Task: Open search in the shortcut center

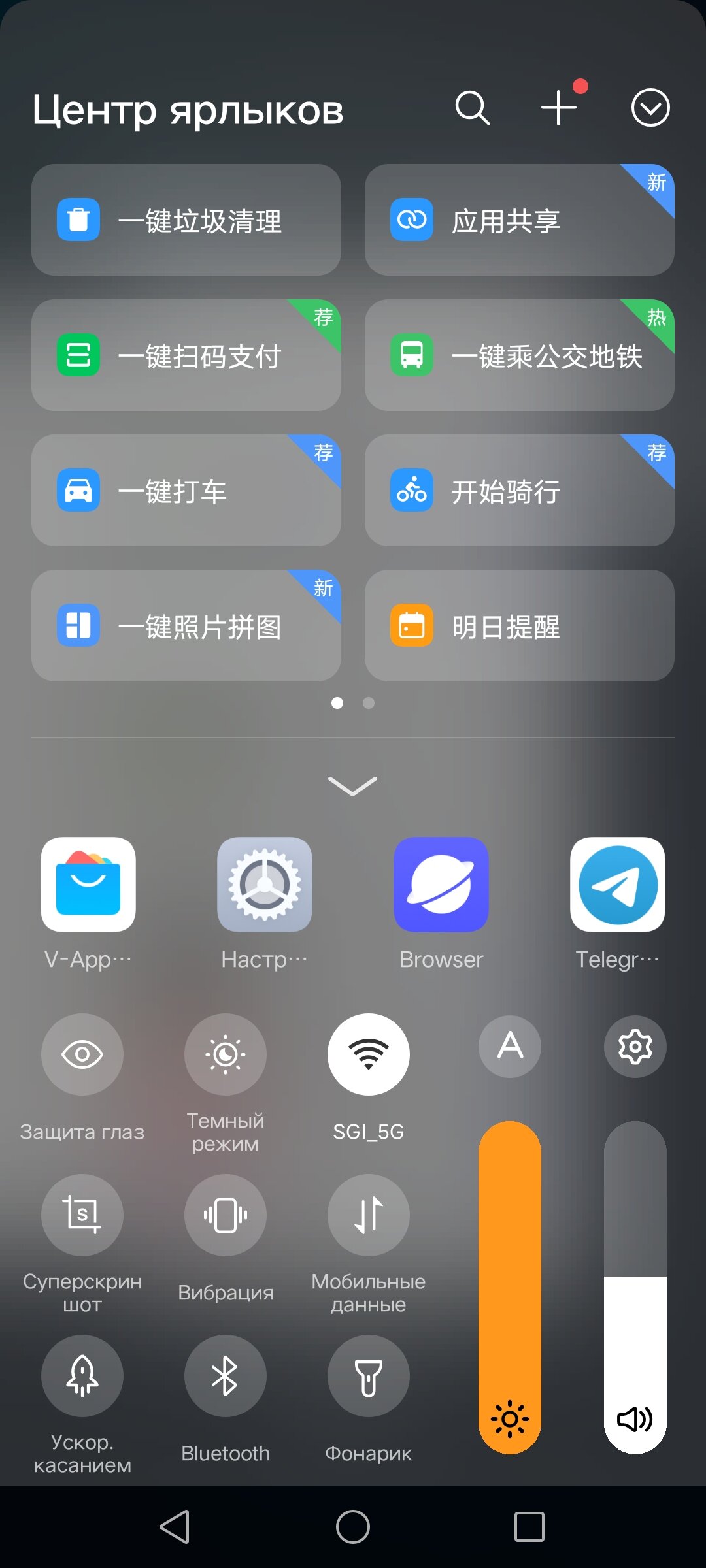Action: [473, 108]
